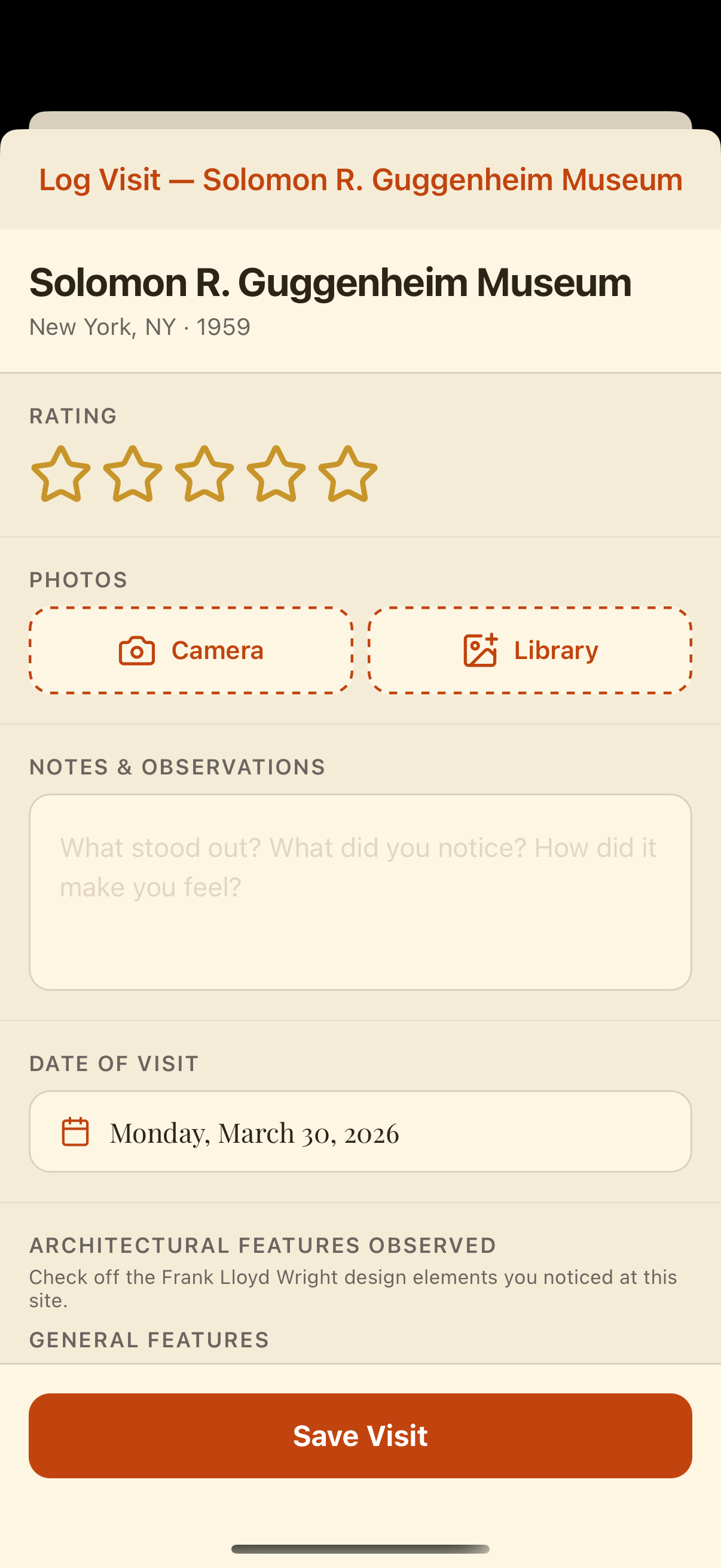
Task: Save the visit
Action: (x=360, y=1436)
